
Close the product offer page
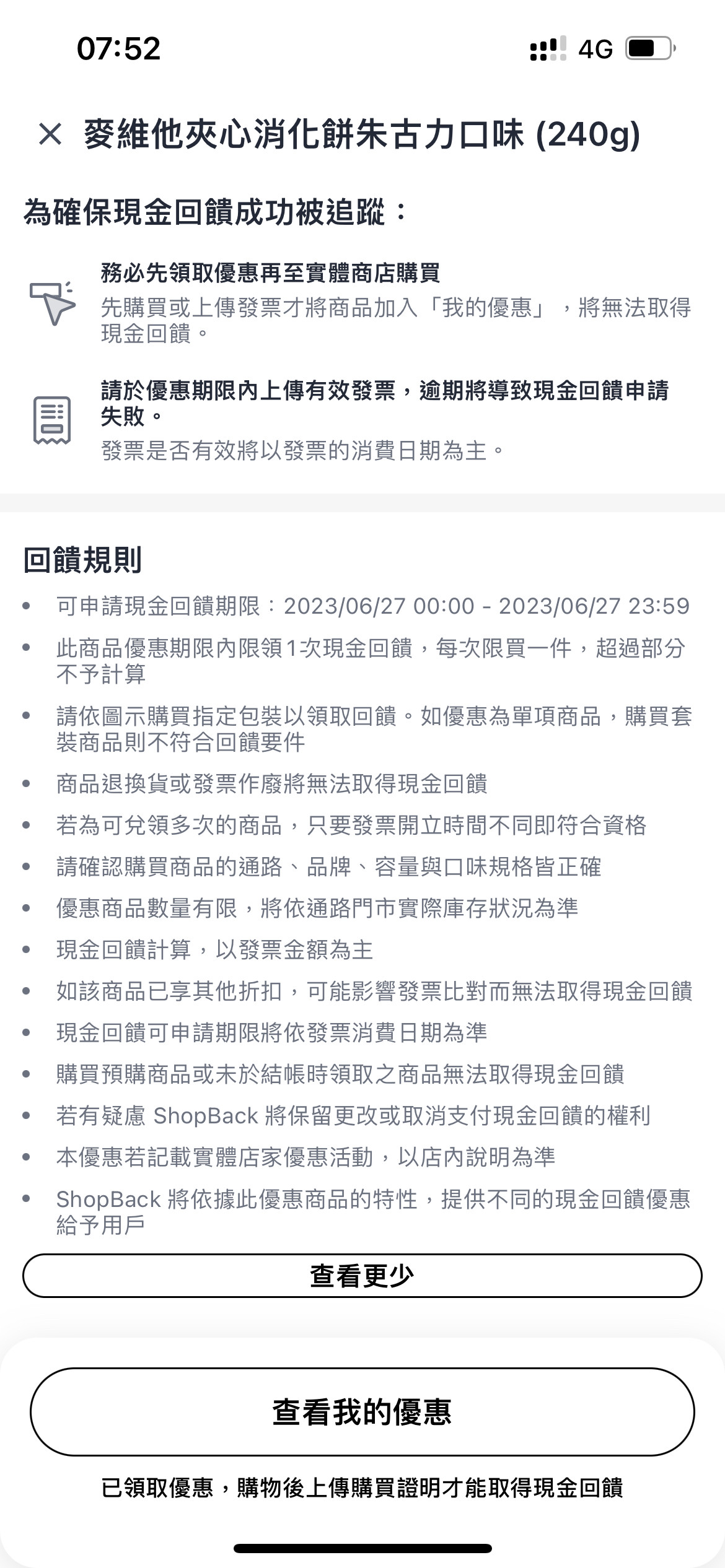click(50, 134)
